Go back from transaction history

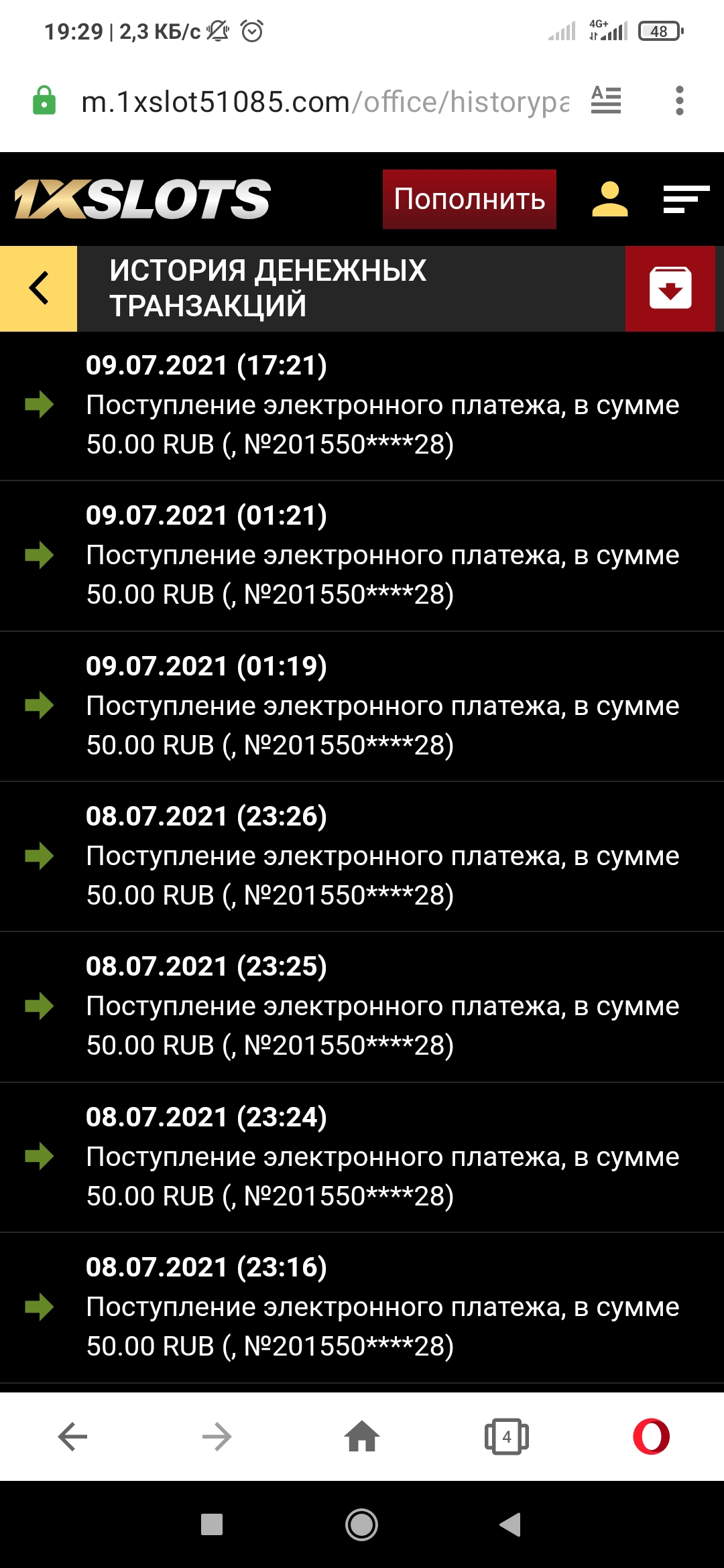[x=39, y=288]
